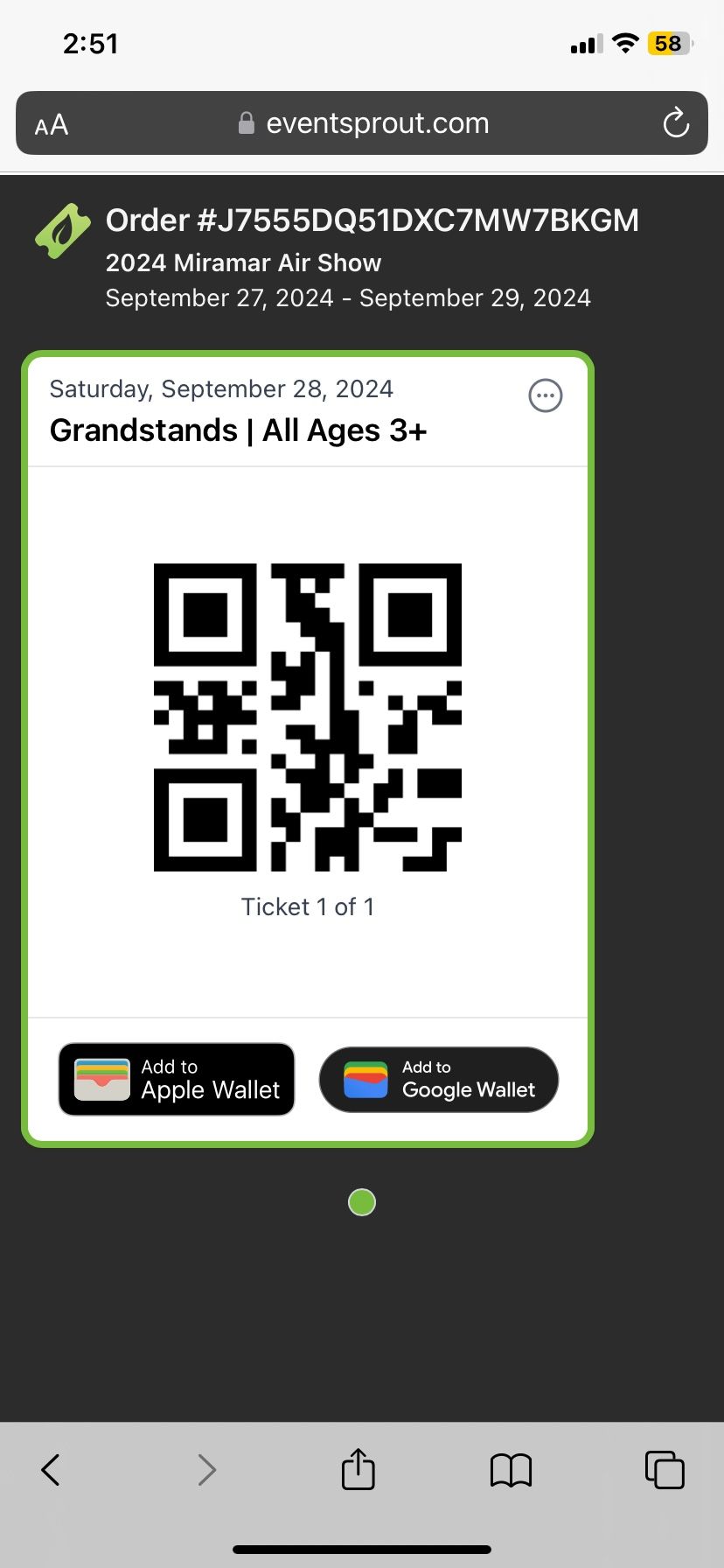Show all open Safari tabs
724x1568 pixels.
point(665,1469)
